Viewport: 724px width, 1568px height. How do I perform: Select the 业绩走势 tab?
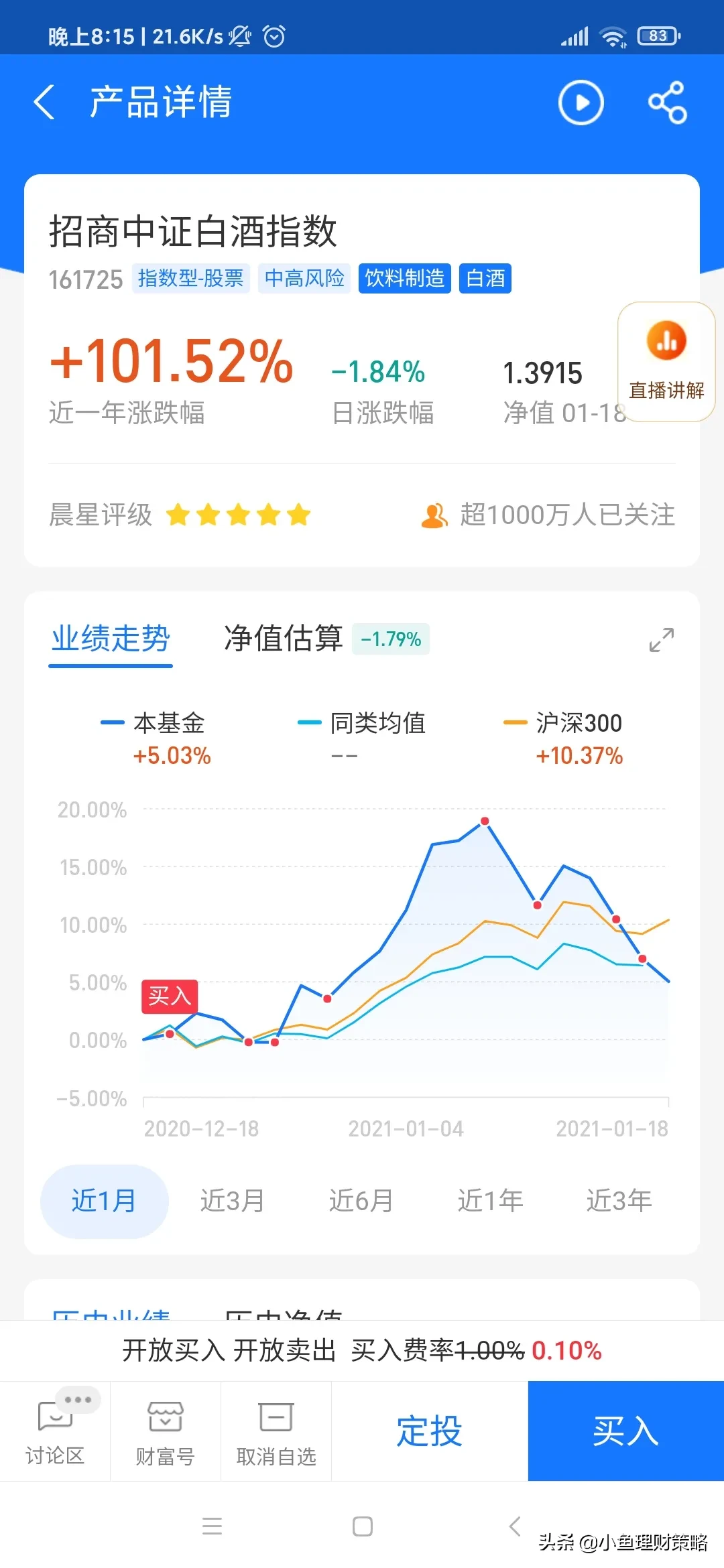point(111,639)
